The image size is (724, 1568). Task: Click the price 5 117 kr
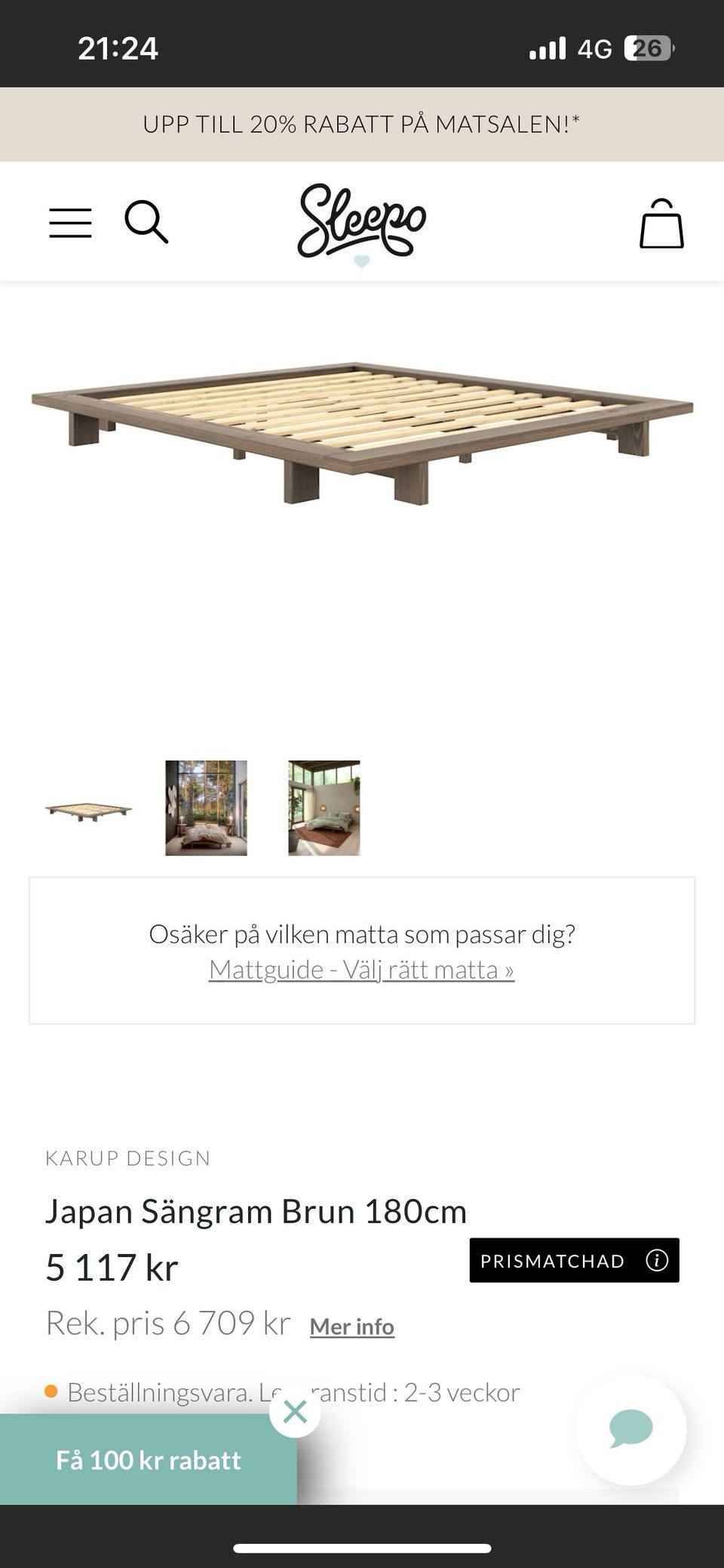111,1268
